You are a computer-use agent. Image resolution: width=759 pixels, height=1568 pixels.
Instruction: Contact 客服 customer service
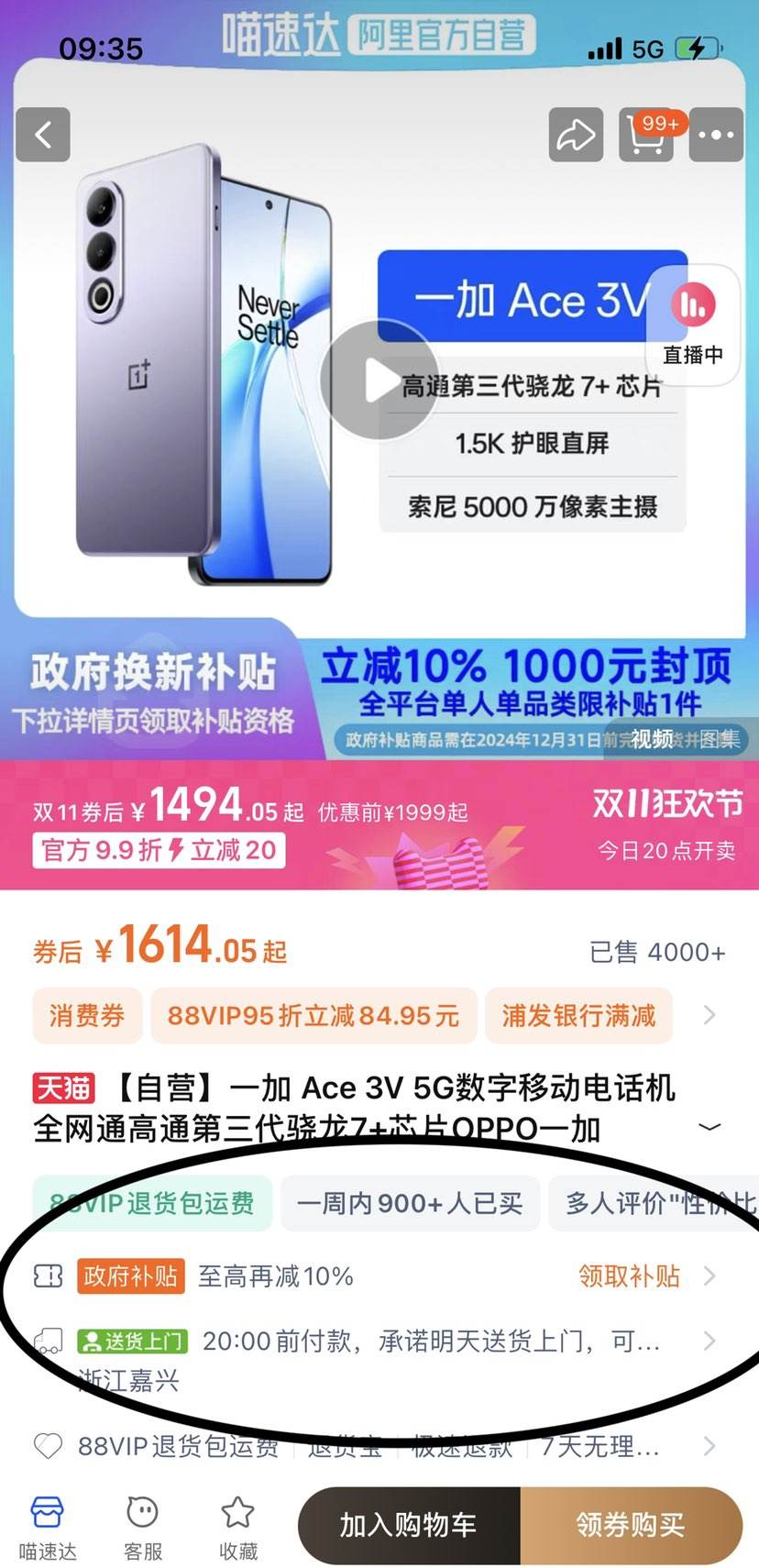click(142, 1525)
